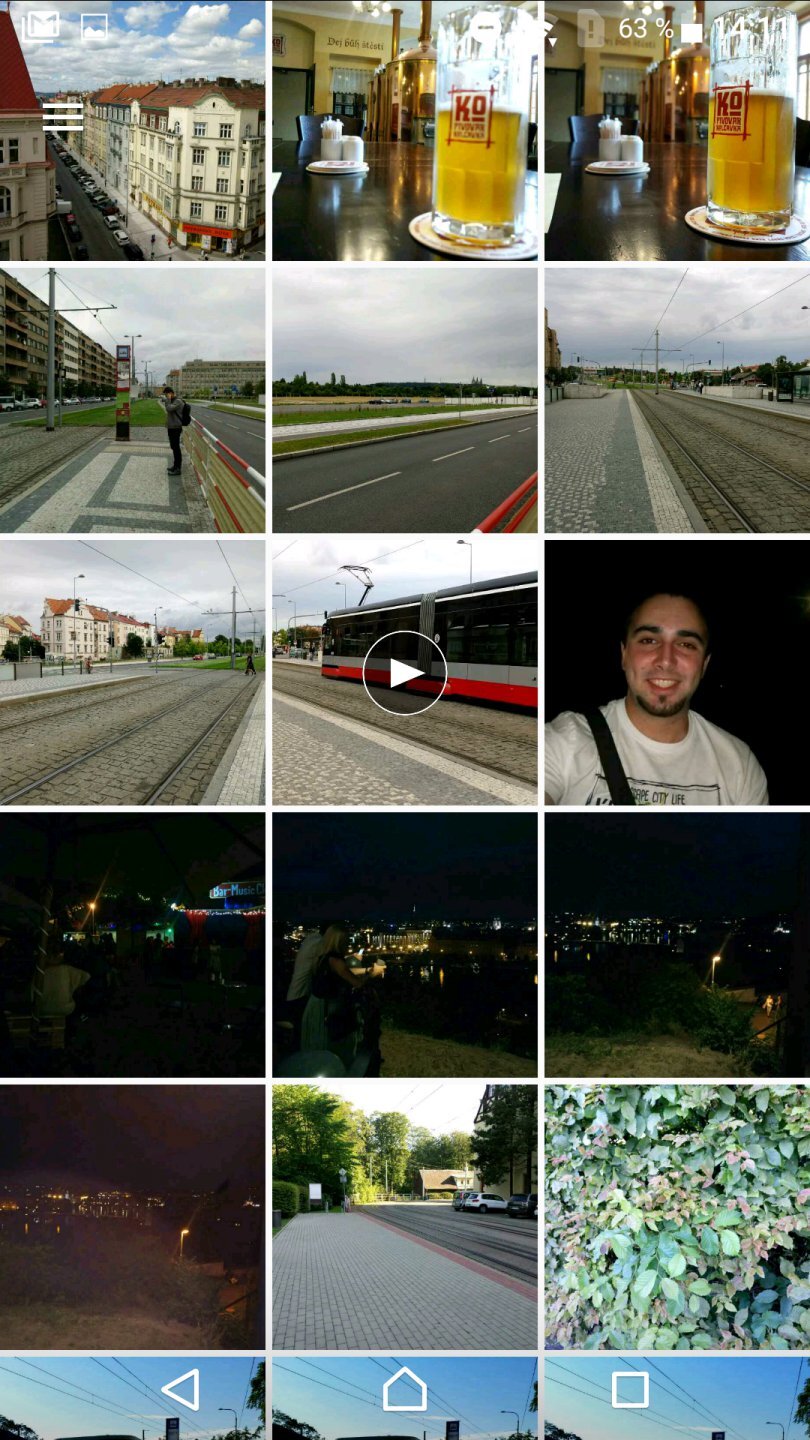Open the green leaves close-up photo

pyautogui.click(x=676, y=1217)
